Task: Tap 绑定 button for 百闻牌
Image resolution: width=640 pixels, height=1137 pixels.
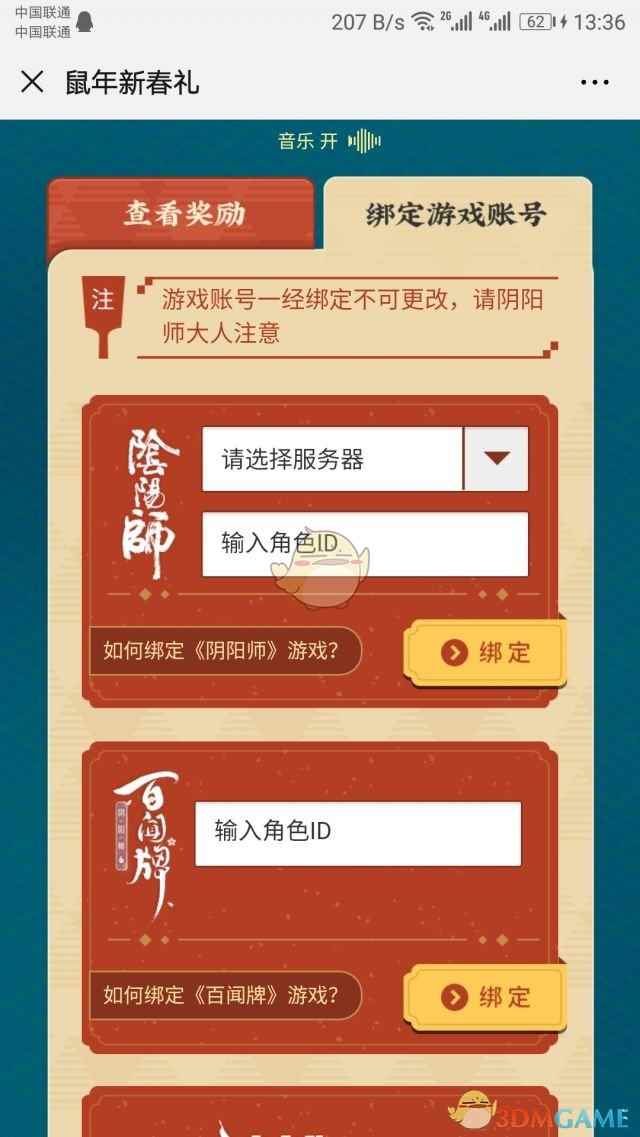Action: [485, 997]
